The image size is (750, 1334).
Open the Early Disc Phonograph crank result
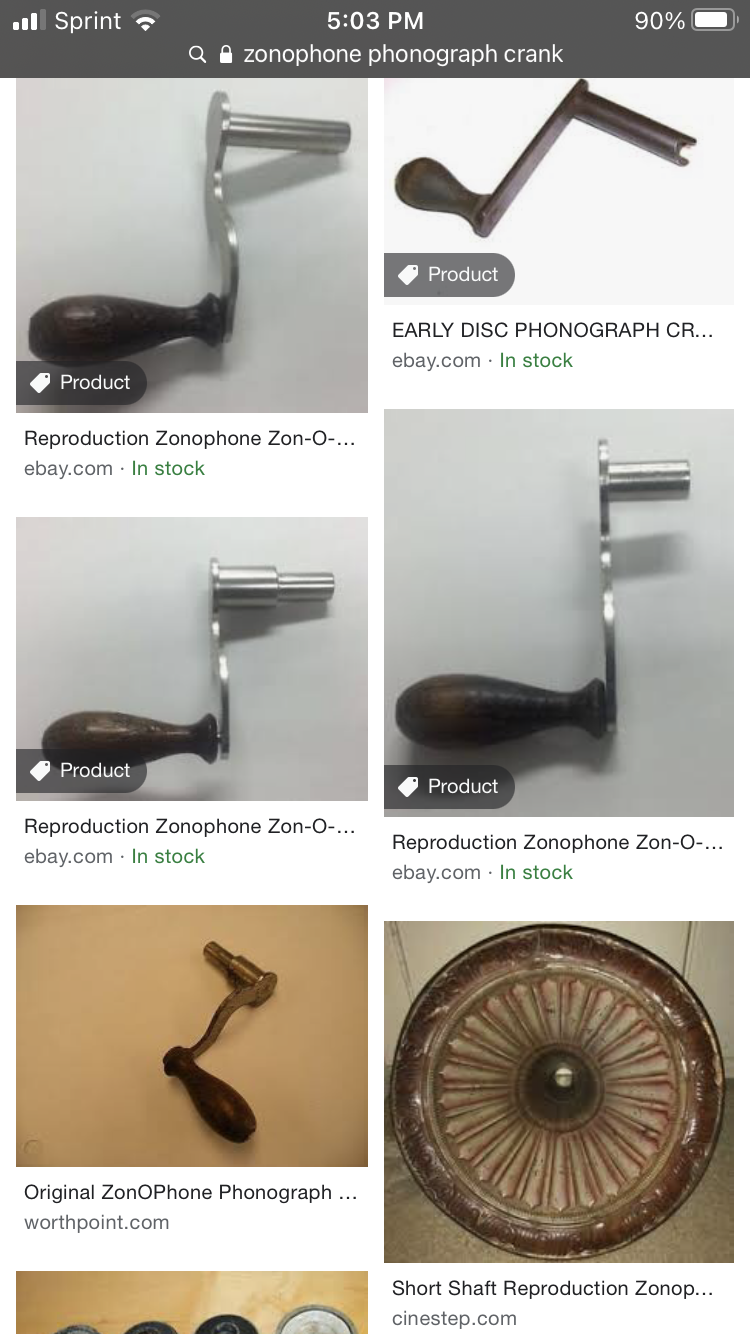(x=552, y=330)
